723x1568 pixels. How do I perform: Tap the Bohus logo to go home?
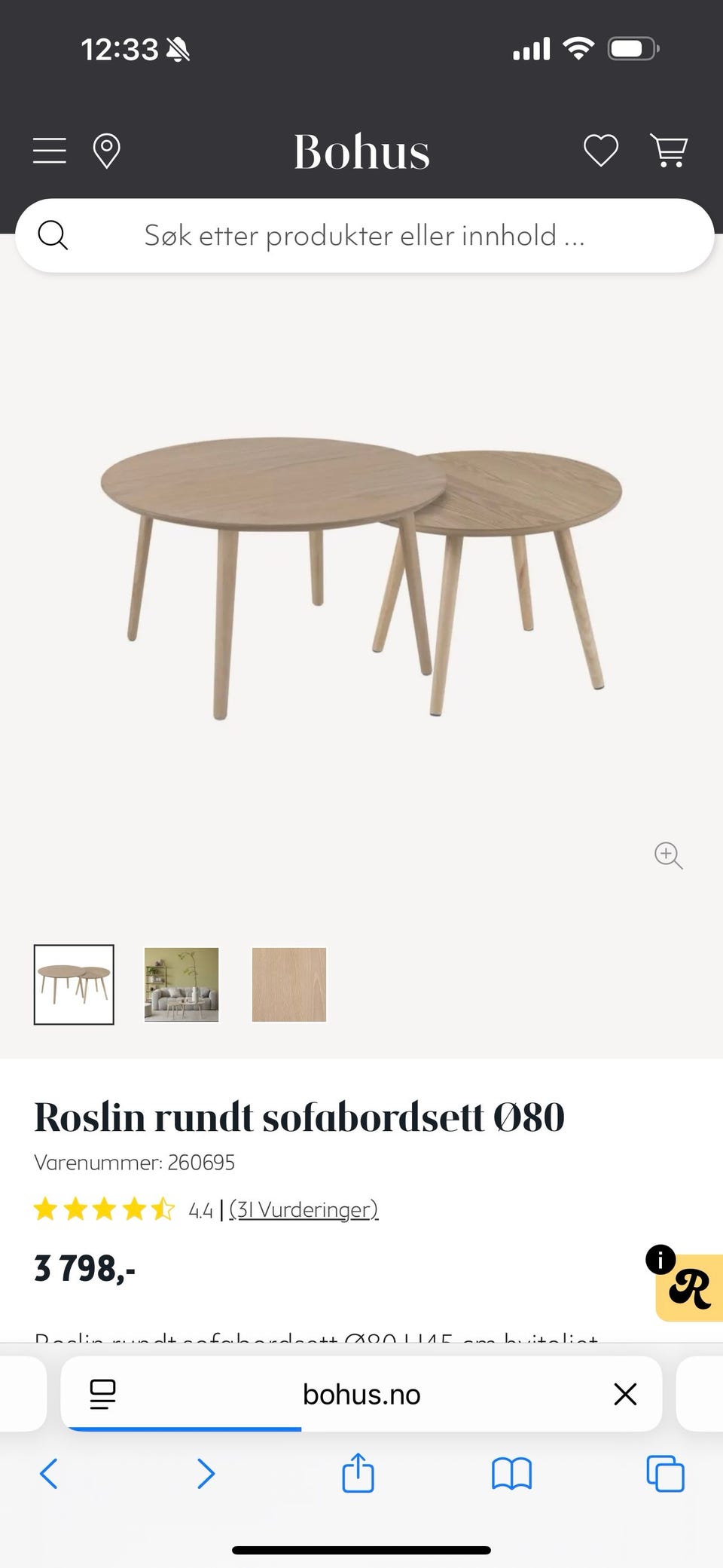point(361,151)
